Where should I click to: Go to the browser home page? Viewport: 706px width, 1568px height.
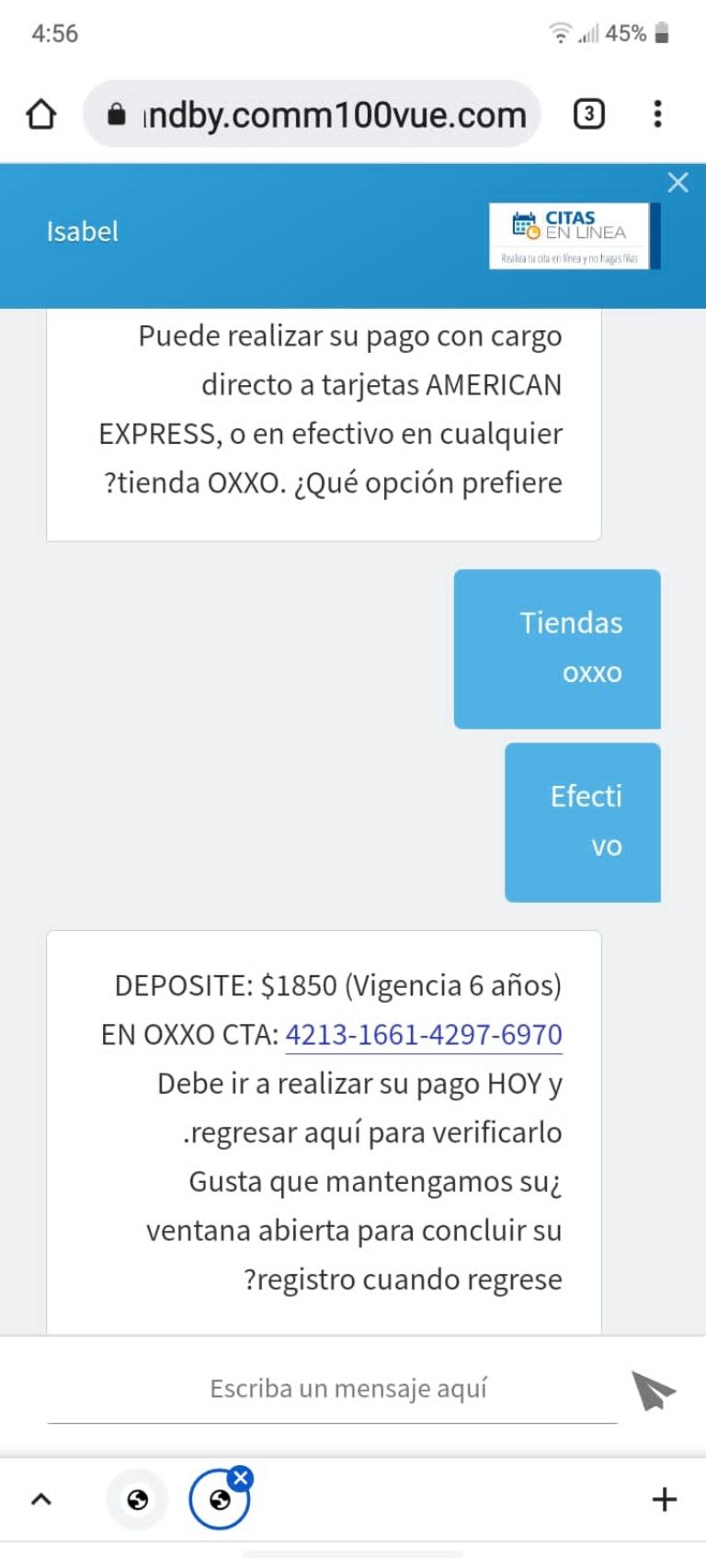pyautogui.click(x=41, y=115)
